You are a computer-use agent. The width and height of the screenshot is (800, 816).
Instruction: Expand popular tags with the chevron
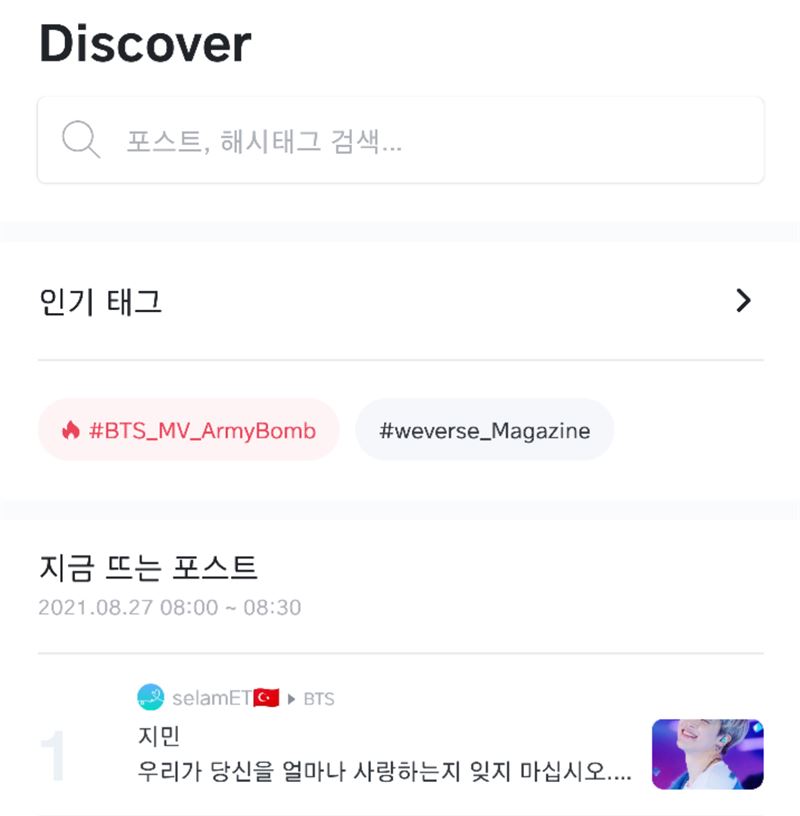743,301
